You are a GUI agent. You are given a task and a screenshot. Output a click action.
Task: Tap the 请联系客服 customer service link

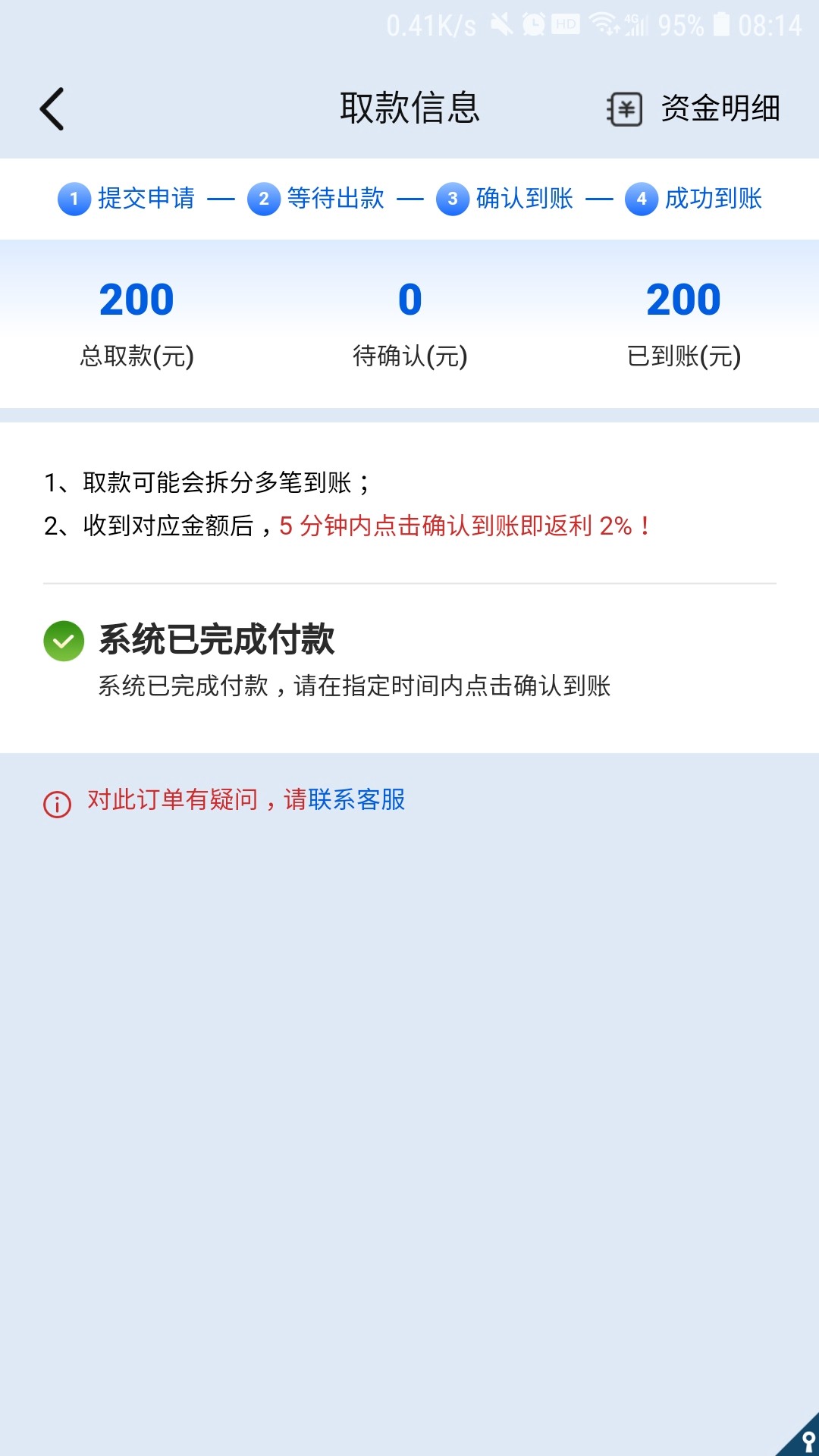[x=344, y=799]
